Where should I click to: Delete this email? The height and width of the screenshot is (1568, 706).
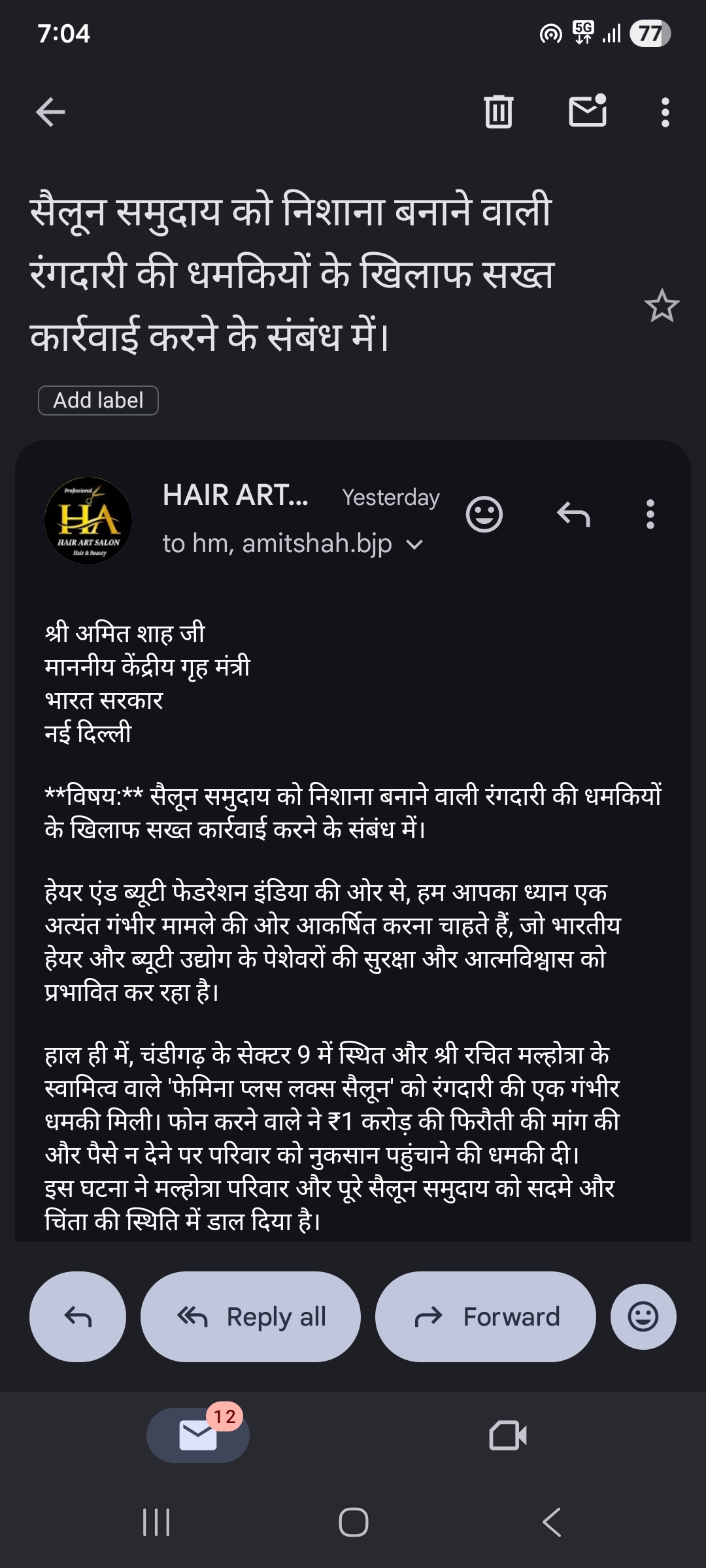(x=498, y=112)
